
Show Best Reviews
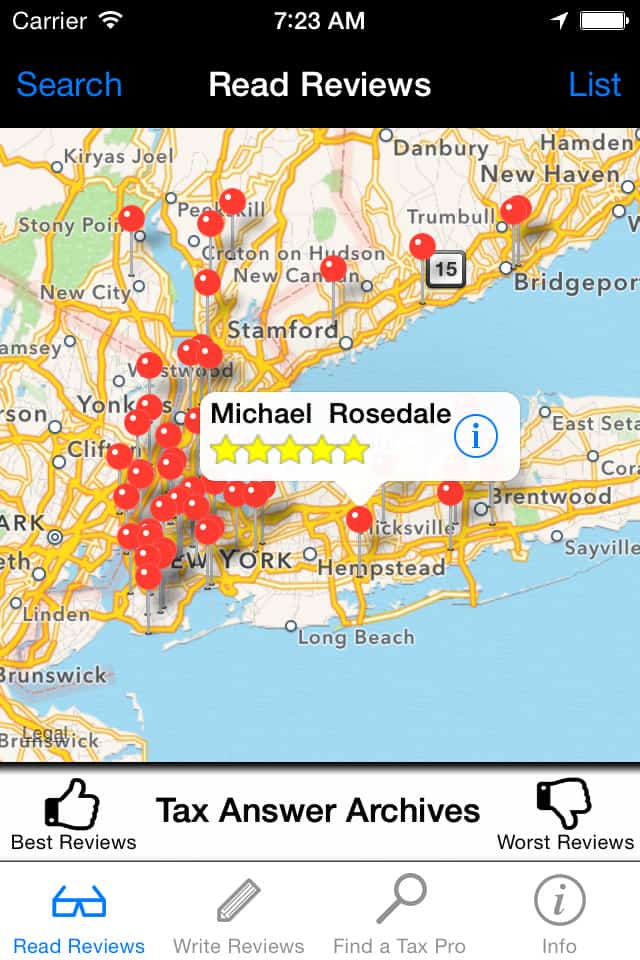73,815
